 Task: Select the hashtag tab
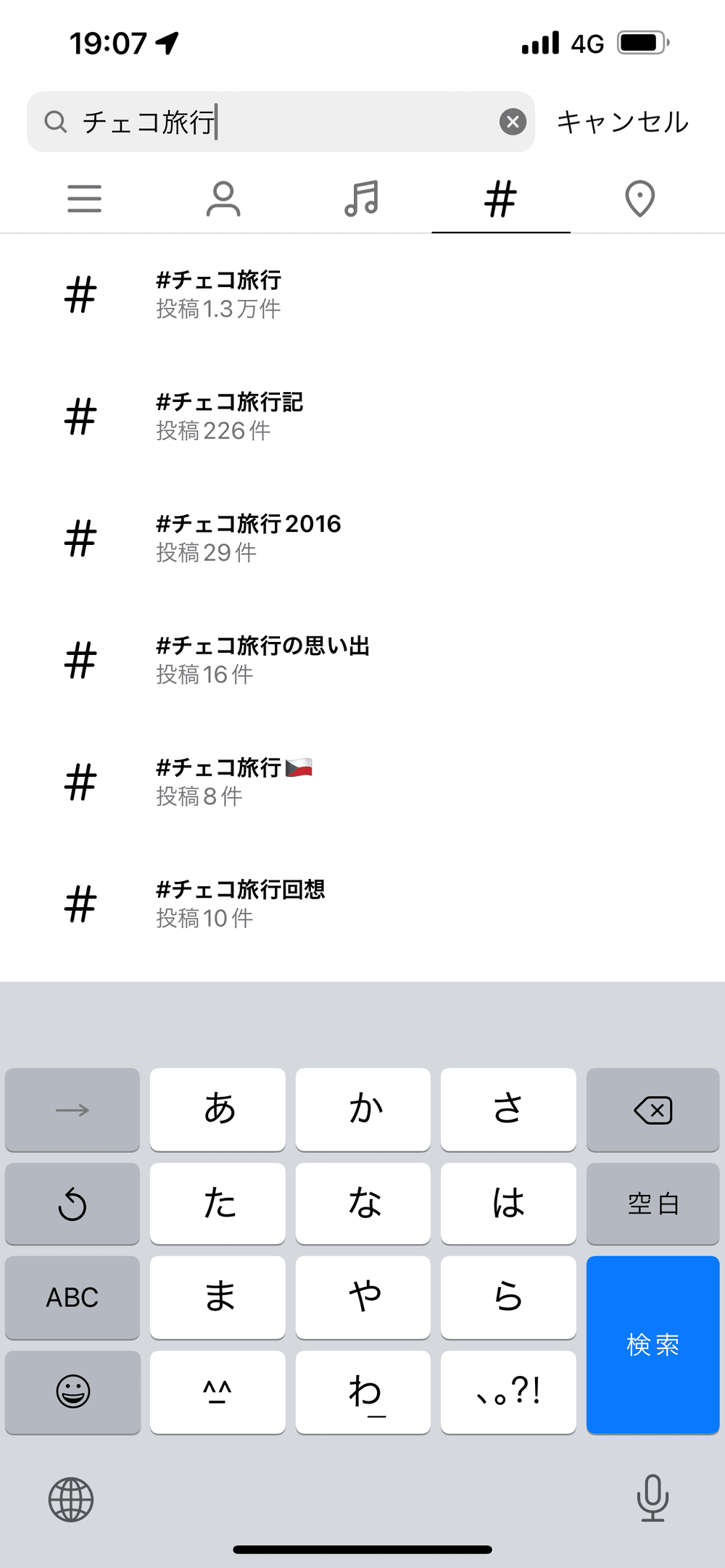pos(500,199)
